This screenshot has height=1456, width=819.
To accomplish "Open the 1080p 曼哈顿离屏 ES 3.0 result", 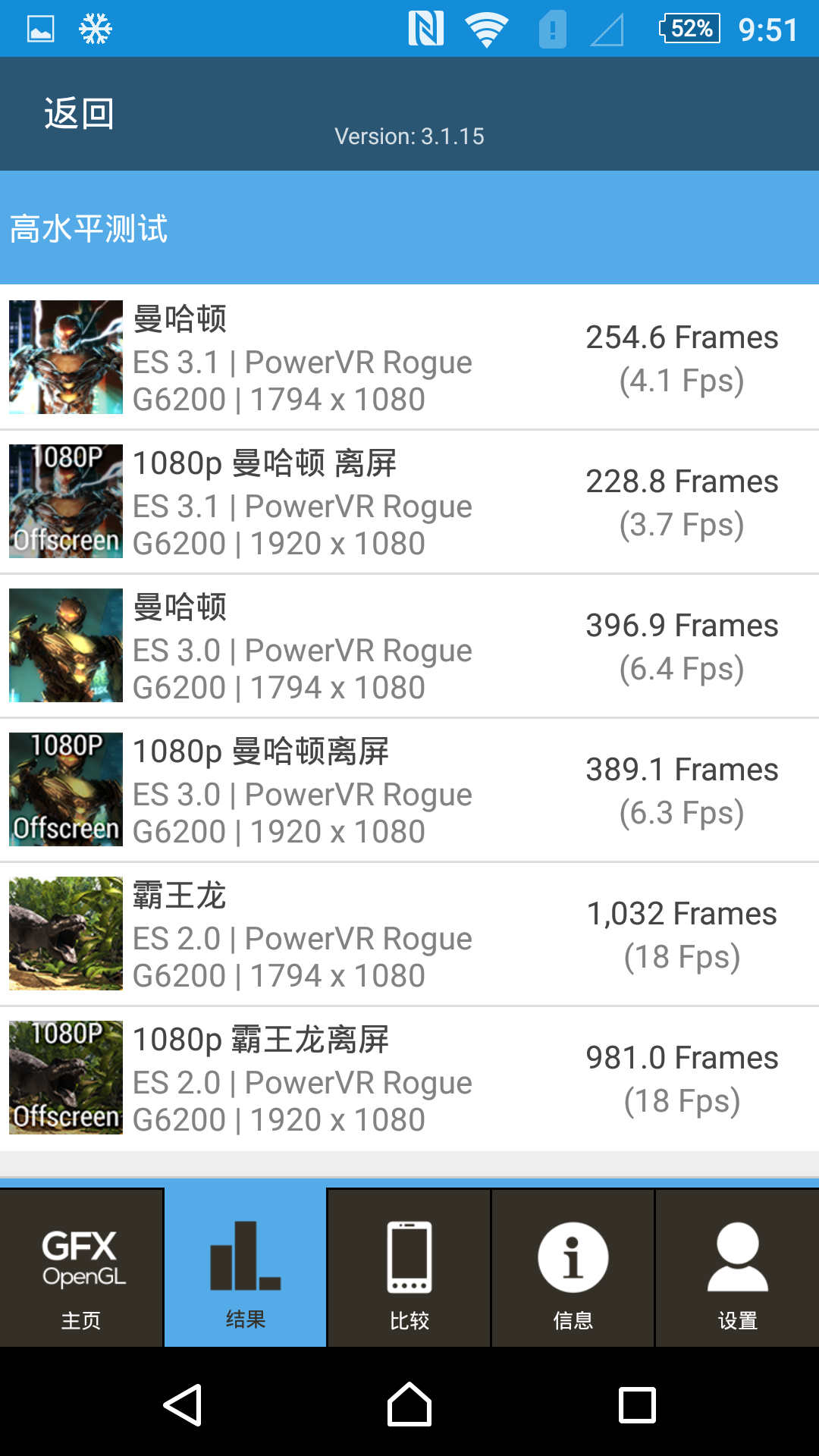I will (409, 789).
